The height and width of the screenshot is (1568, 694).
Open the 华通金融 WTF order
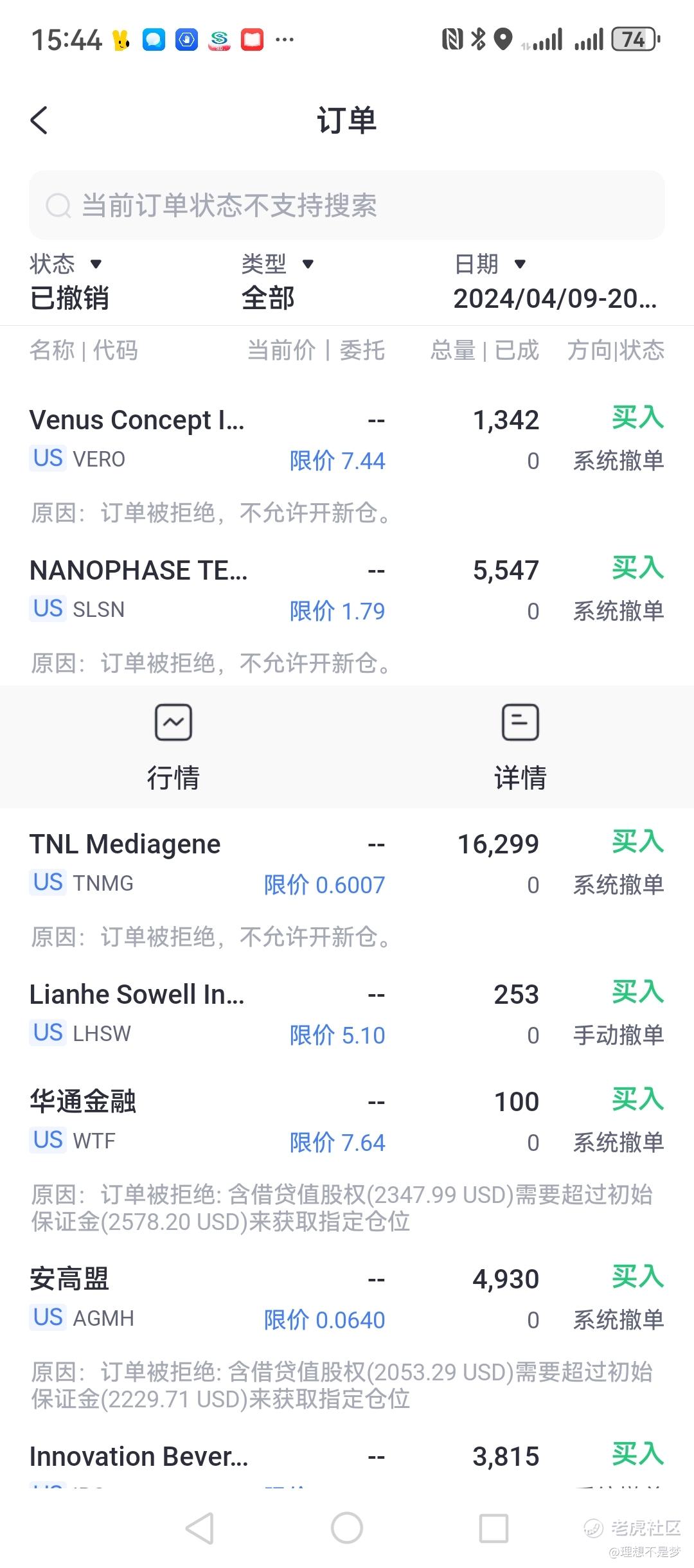[347, 1157]
